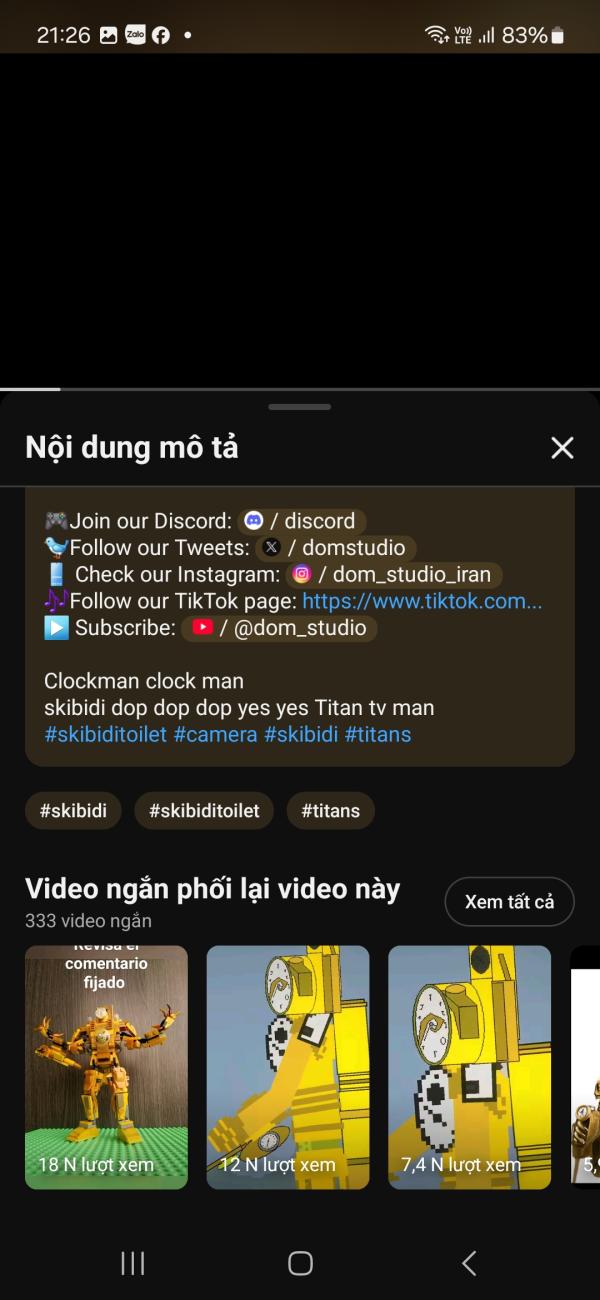600x1300 pixels.
Task: Open the recent apps overview
Action: coord(132,1263)
